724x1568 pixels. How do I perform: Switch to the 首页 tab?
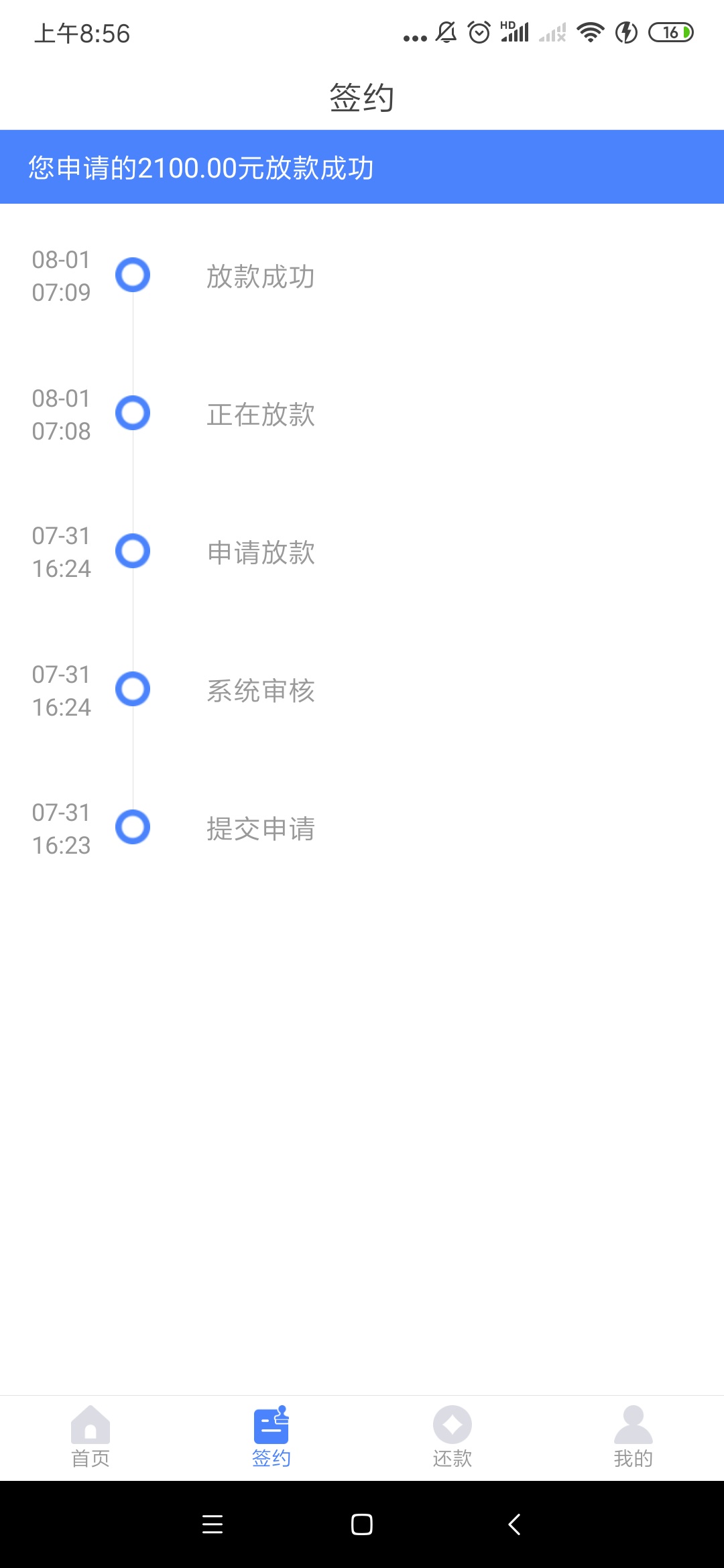pyautogui.click(x=90, y=1437)
